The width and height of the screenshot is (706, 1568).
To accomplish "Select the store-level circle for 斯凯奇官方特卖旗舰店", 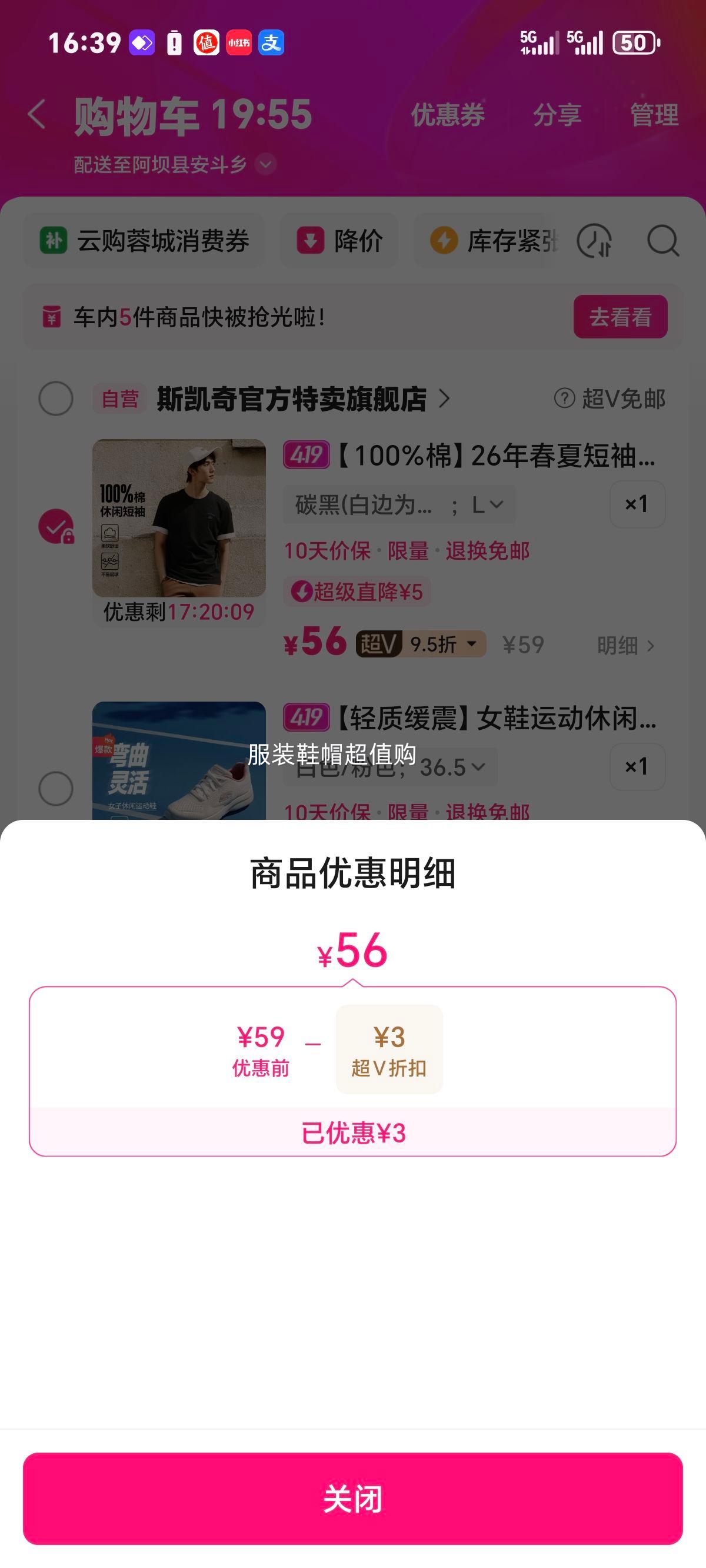I will [x=56, y=399].
